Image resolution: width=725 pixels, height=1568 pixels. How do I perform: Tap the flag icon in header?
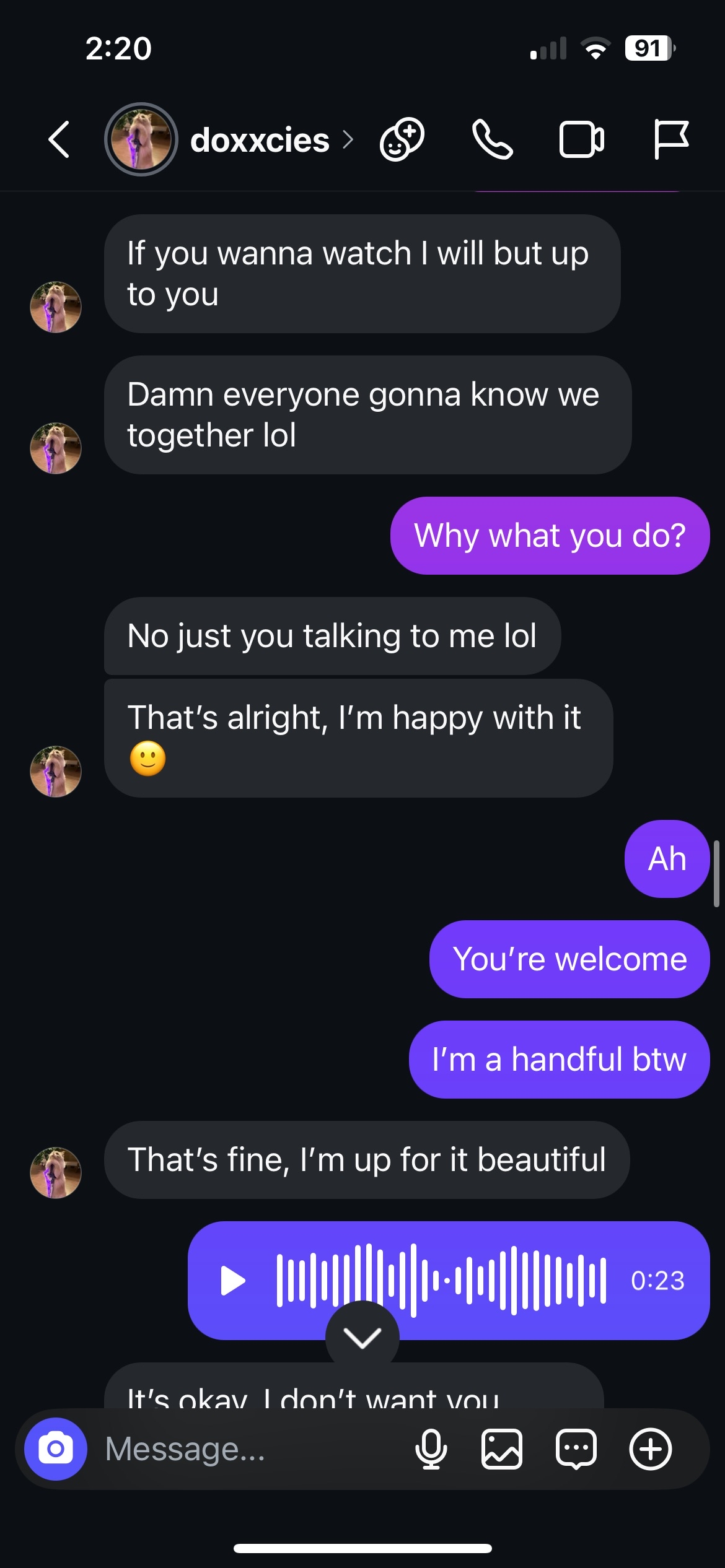pyautogui.click(x=670, y=140)
